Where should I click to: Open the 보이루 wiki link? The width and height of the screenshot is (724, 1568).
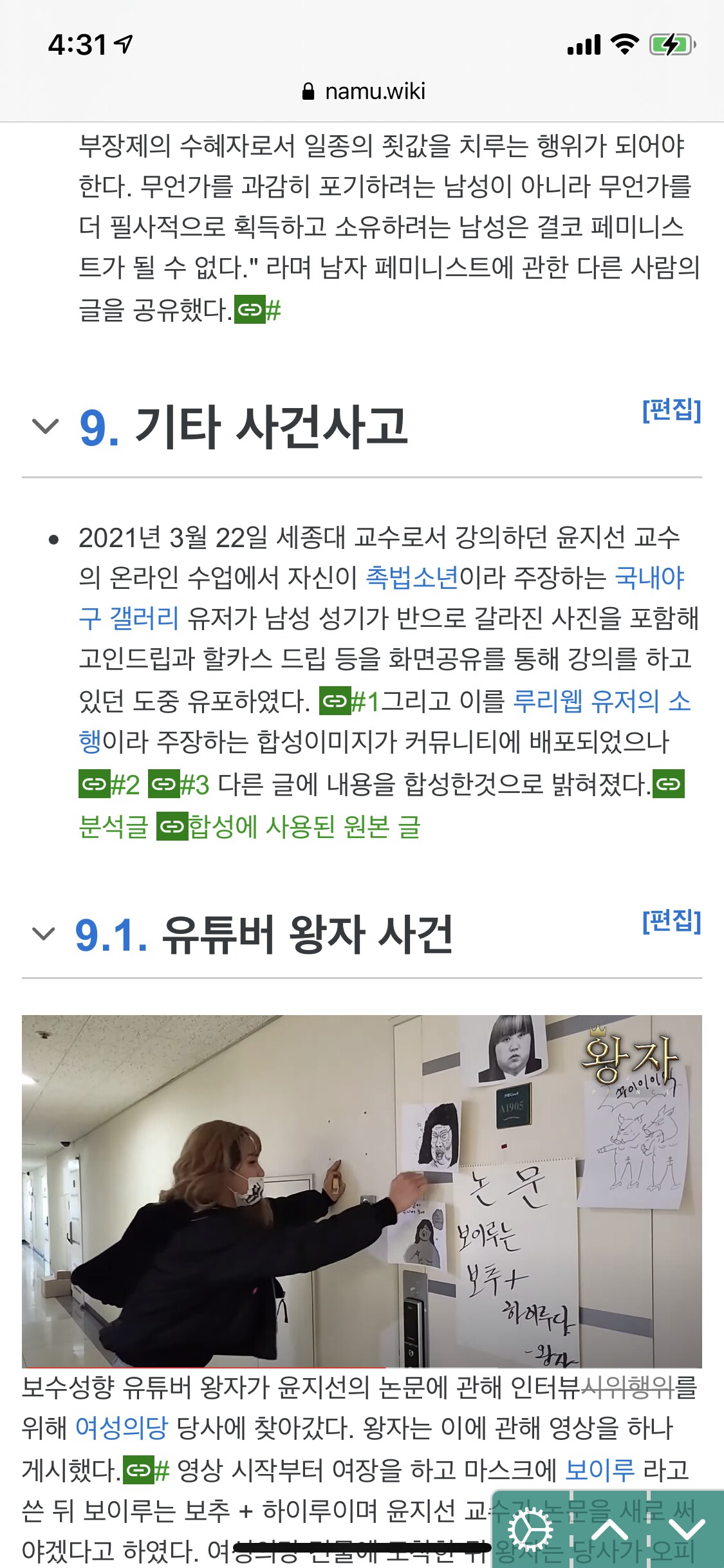coord(600,1470)
